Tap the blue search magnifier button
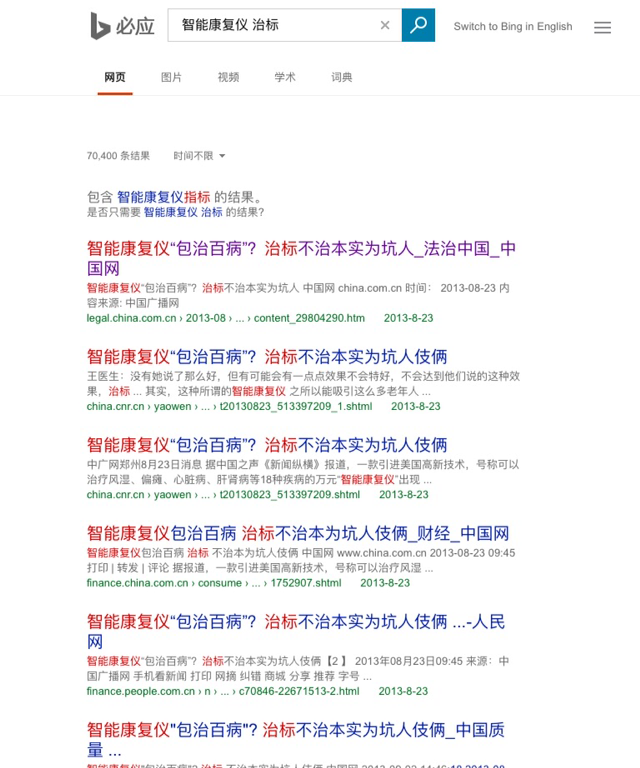Image resolution: width=640 pixels, height=768 pixels. click(x=418, y=25)
